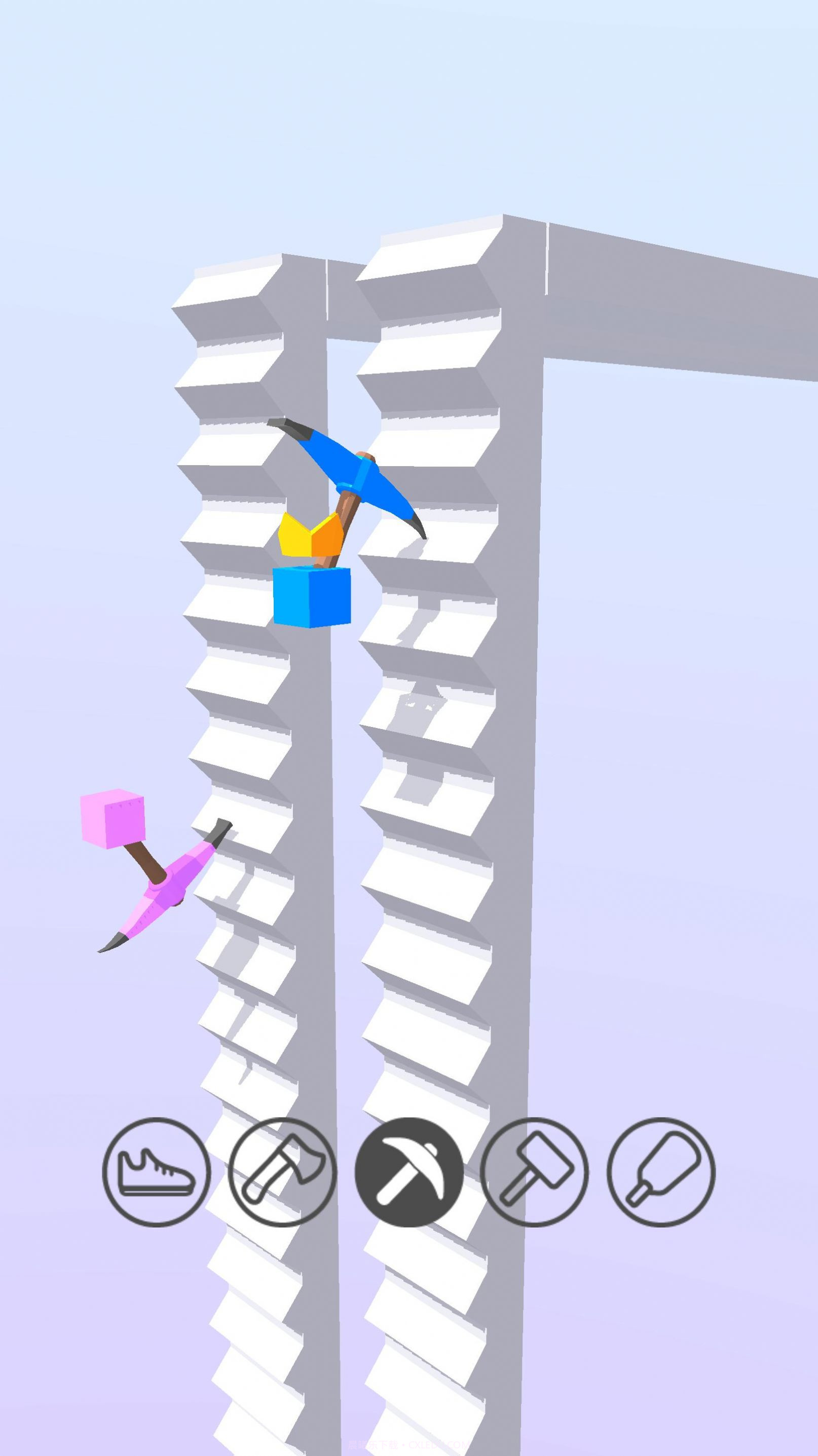Tap the selected pickaxe tool
The width and height of the screenshot is (818, 1456).
408,1172
